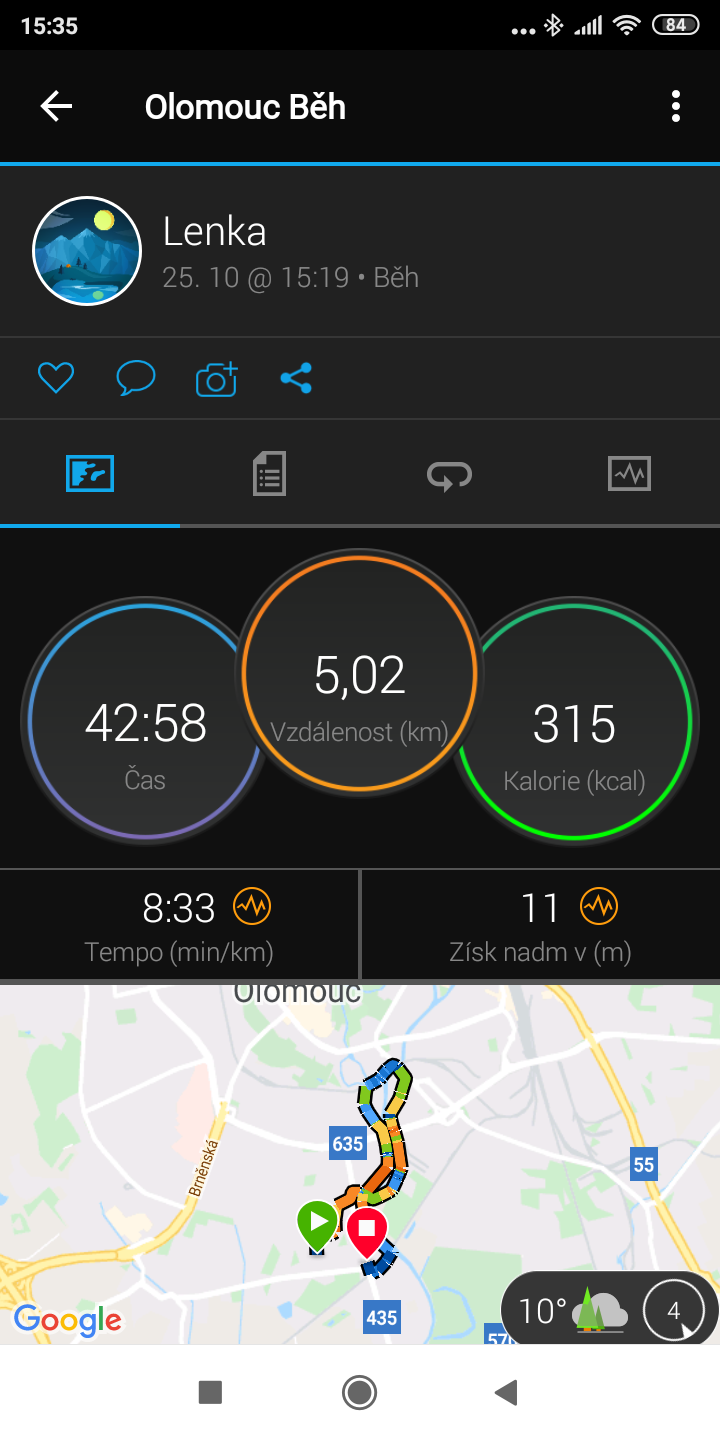Open recent apps with the square button
The width and height of the screenshot is (720, 1440).
coord(210,1392)
